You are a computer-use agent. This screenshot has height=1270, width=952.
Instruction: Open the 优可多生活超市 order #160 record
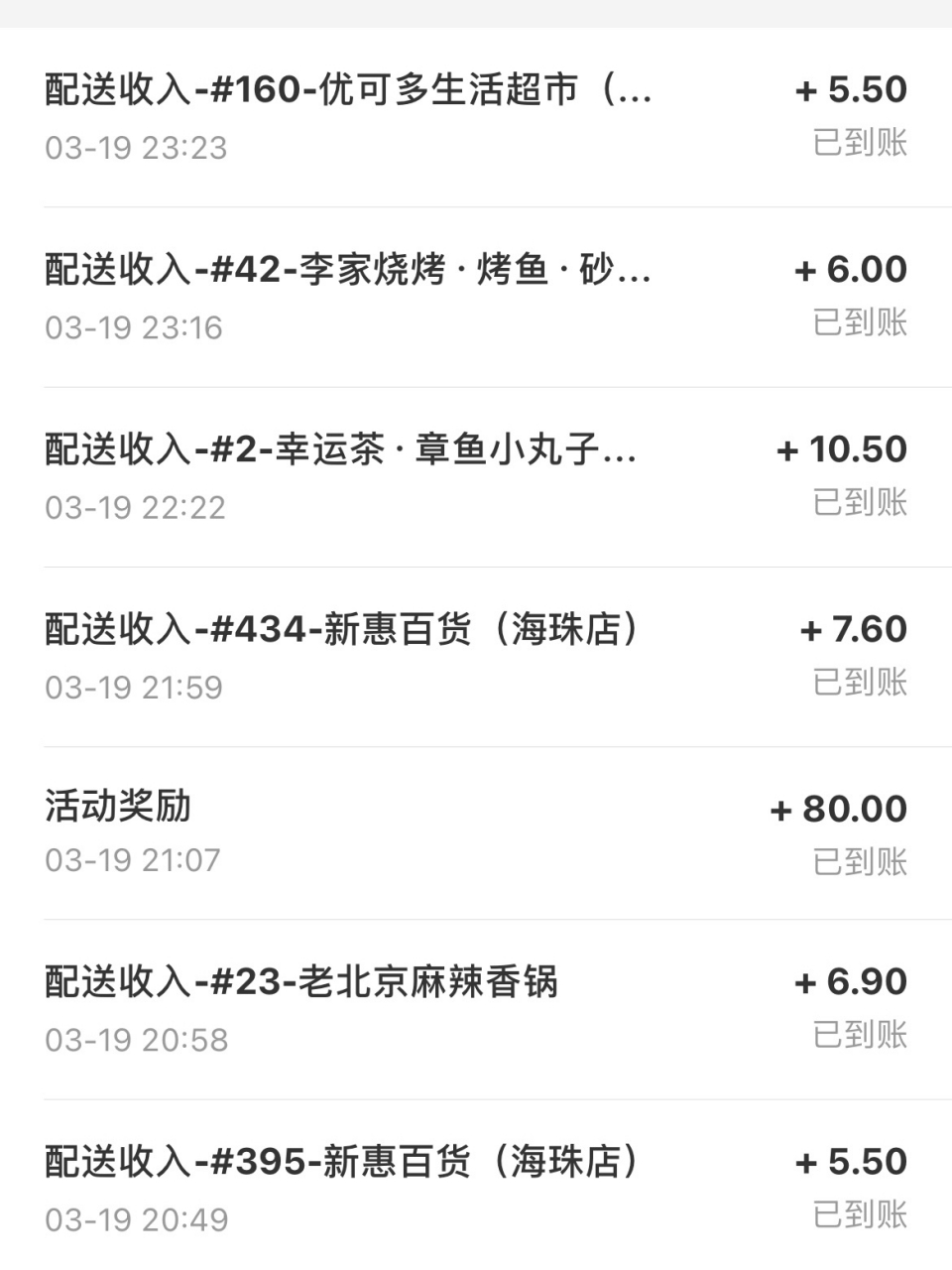(x=347, y=89)
